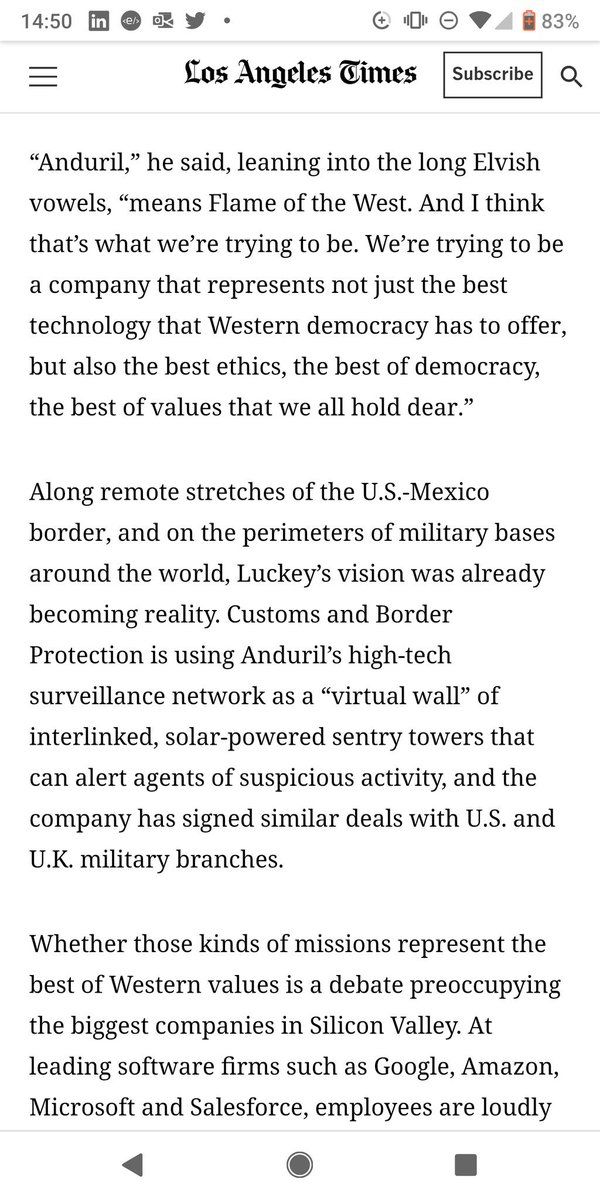Viewport: 600px width, 1200px height.
Task: Open the search icon
Action: point(571,76)
